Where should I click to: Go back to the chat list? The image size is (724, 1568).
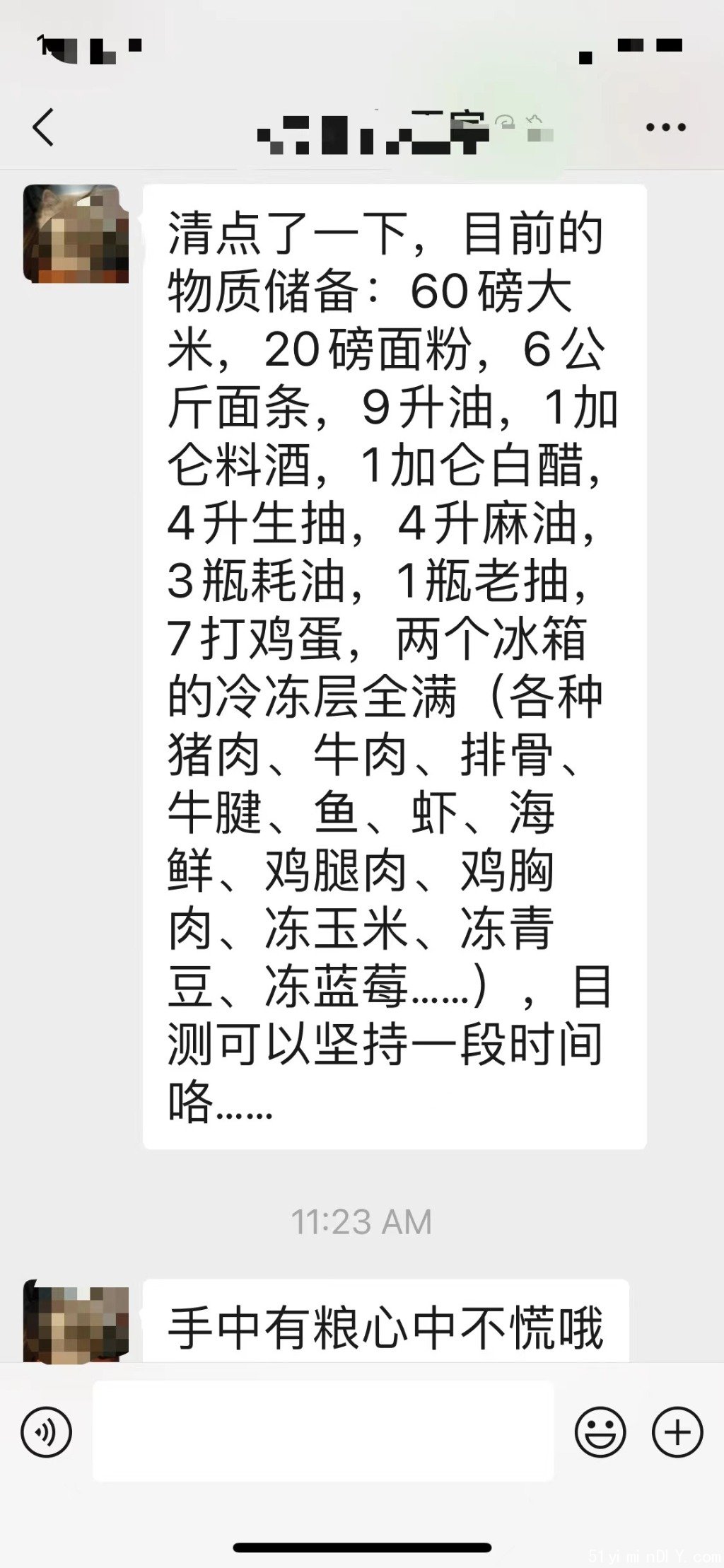coord(44,127)
